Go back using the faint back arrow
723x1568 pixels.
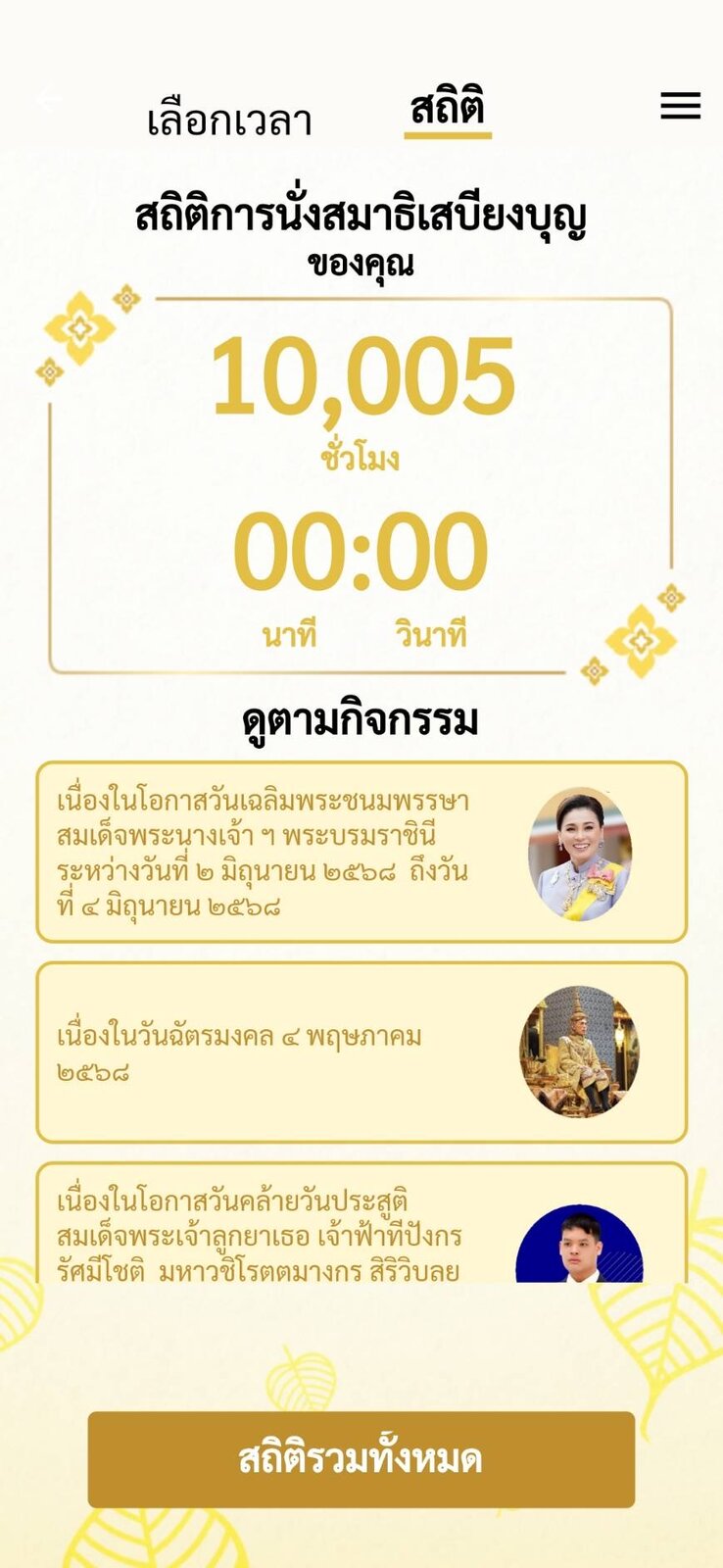point(46,101)
